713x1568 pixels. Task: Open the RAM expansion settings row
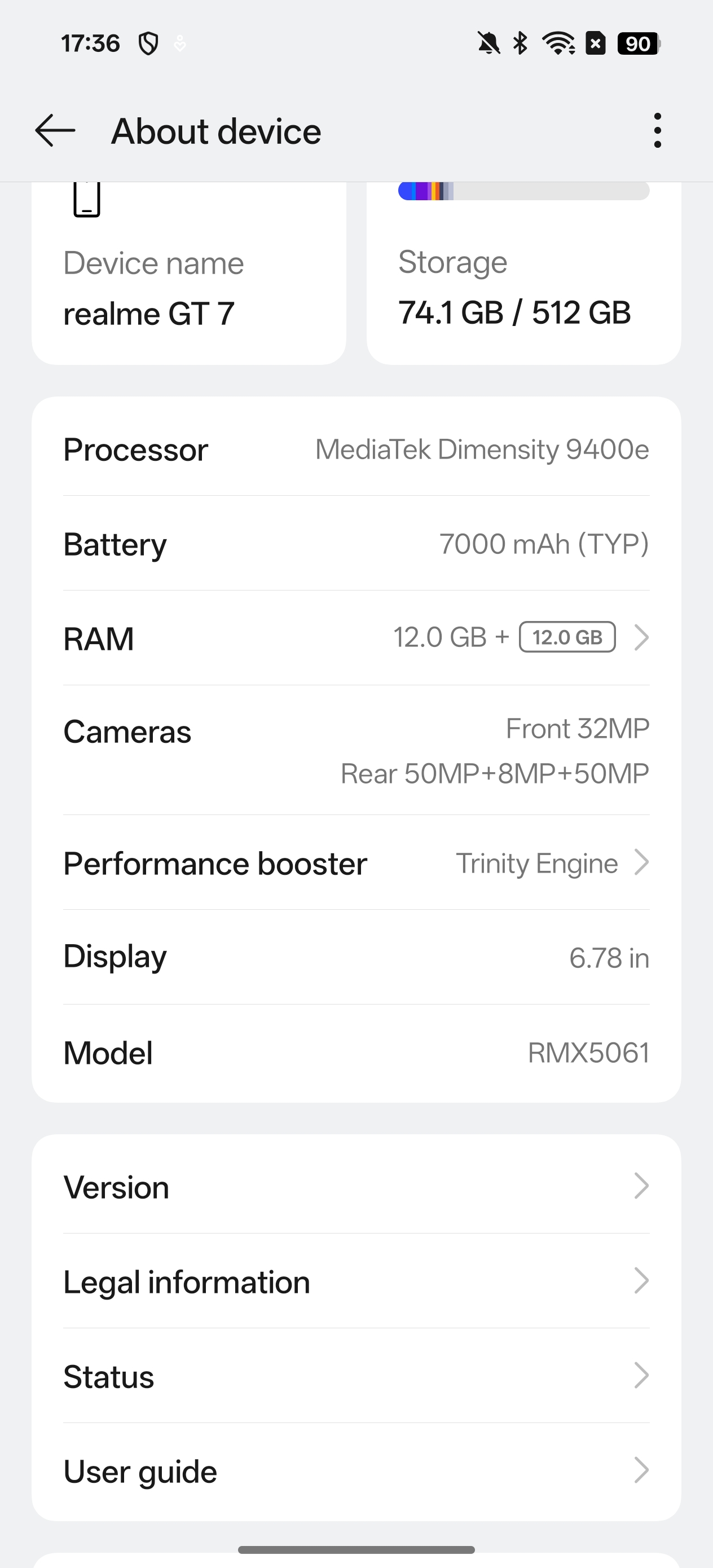point(356,638)
